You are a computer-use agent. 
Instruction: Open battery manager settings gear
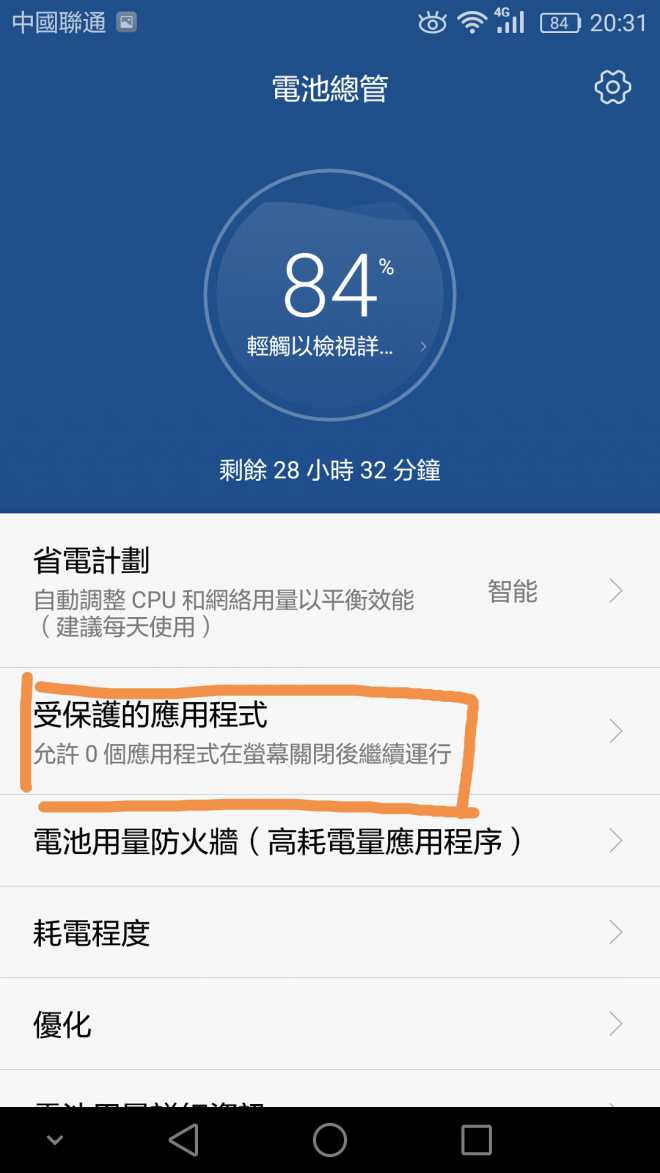[x=612, y=88]
